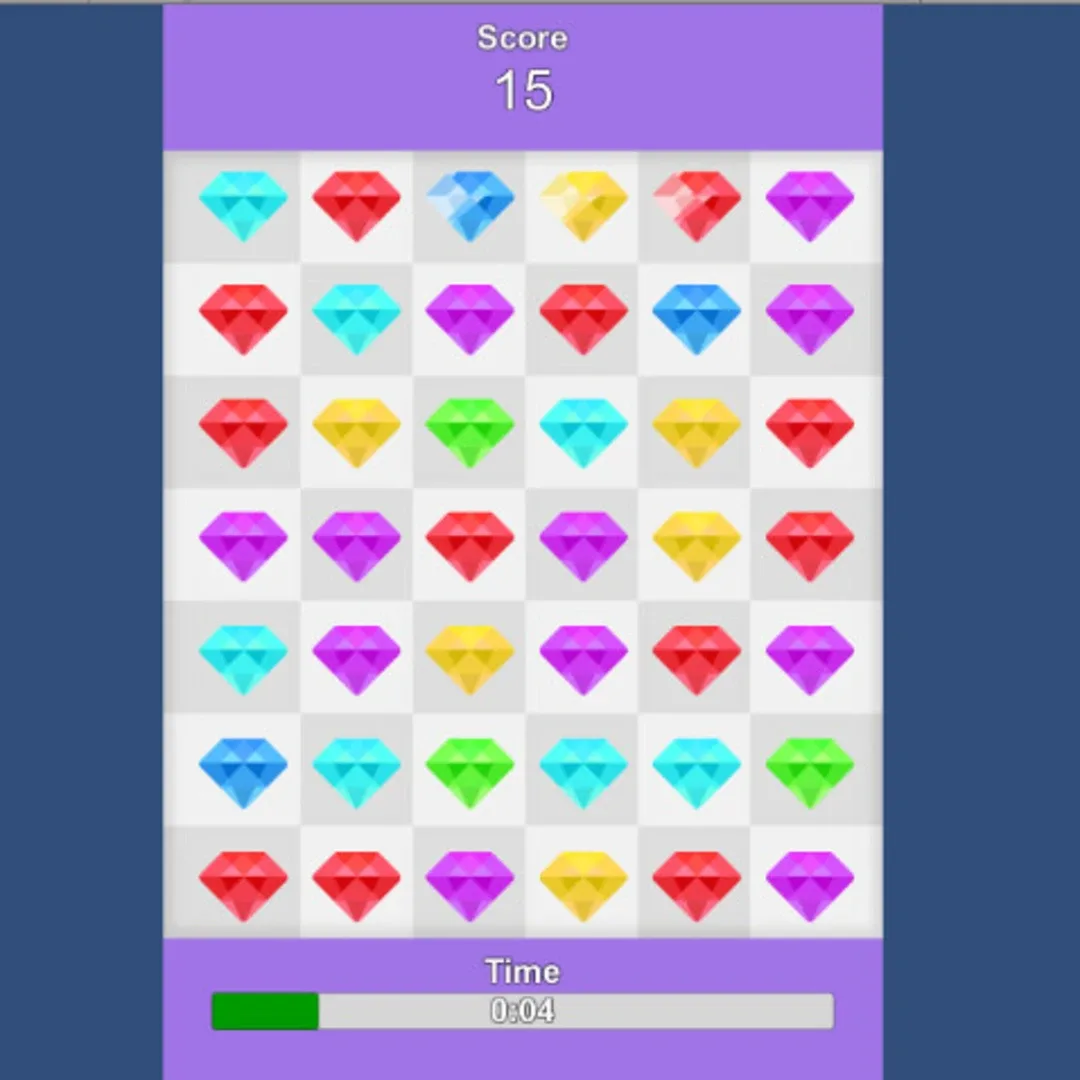Select the blue gem in the sixth row
1080x1080 pixels.
pyautogui.click(x=243, y=771)
